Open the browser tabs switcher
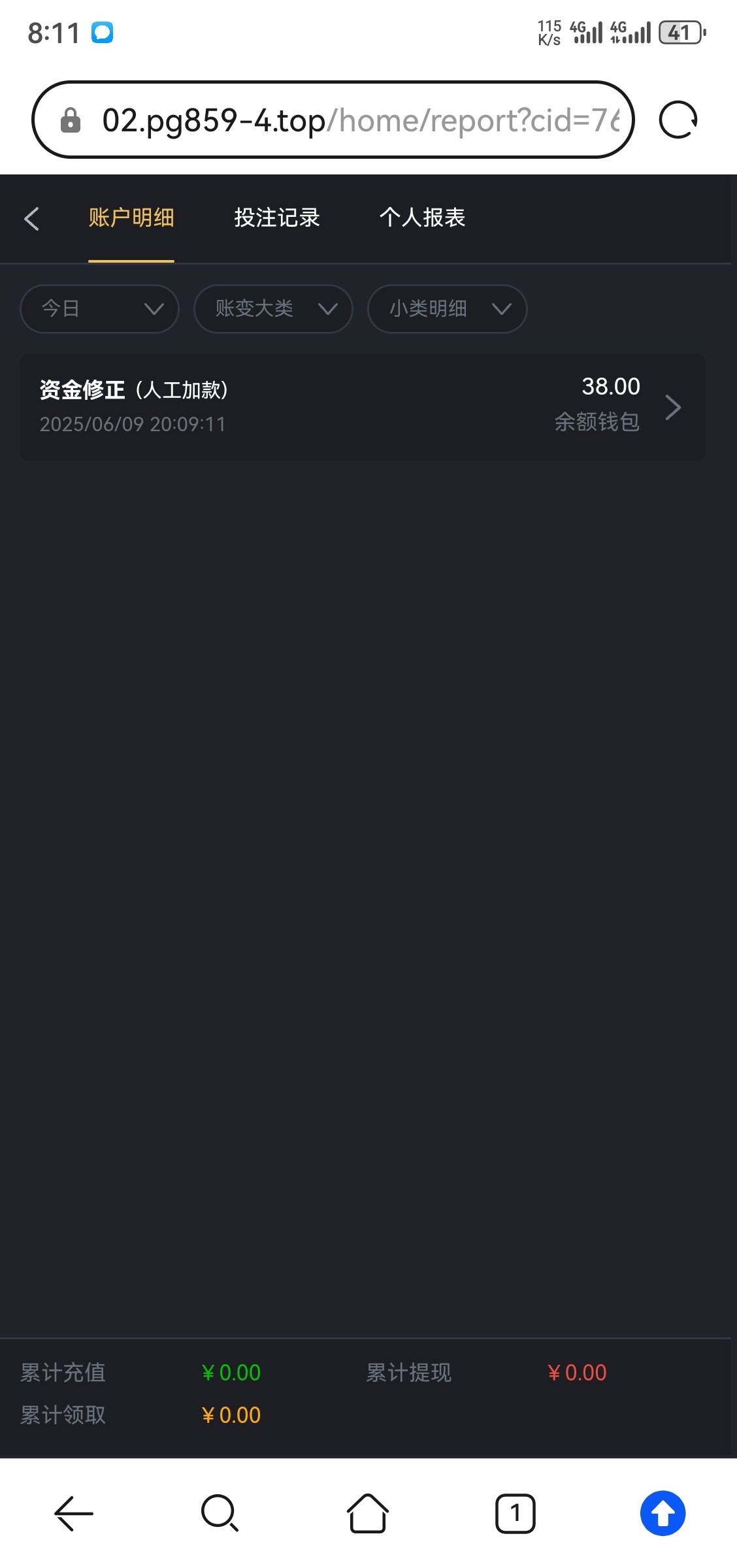The image size is (737, 1568). (516, 1513)
